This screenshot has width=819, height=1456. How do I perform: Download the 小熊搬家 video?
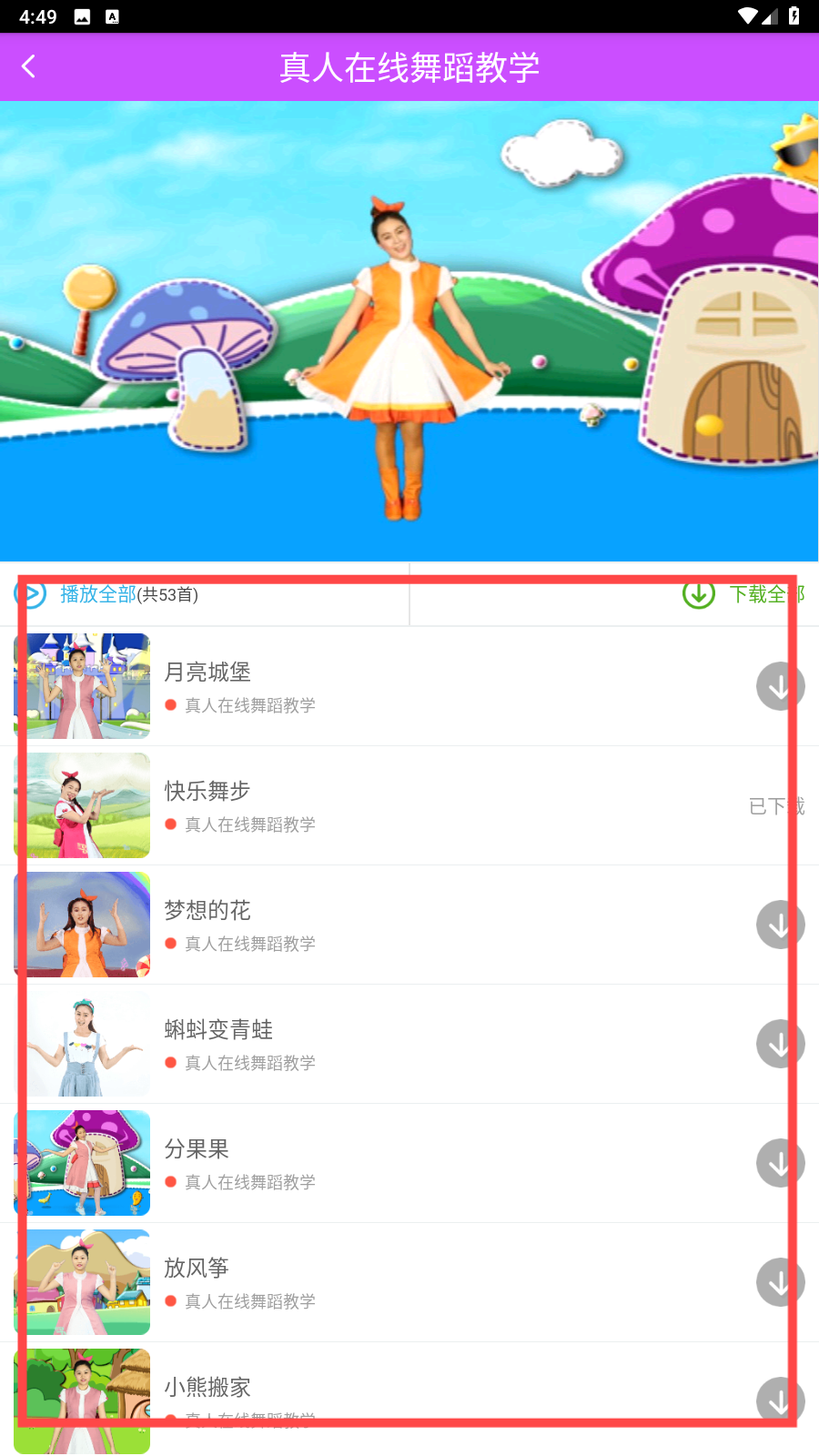point(780,1400)
